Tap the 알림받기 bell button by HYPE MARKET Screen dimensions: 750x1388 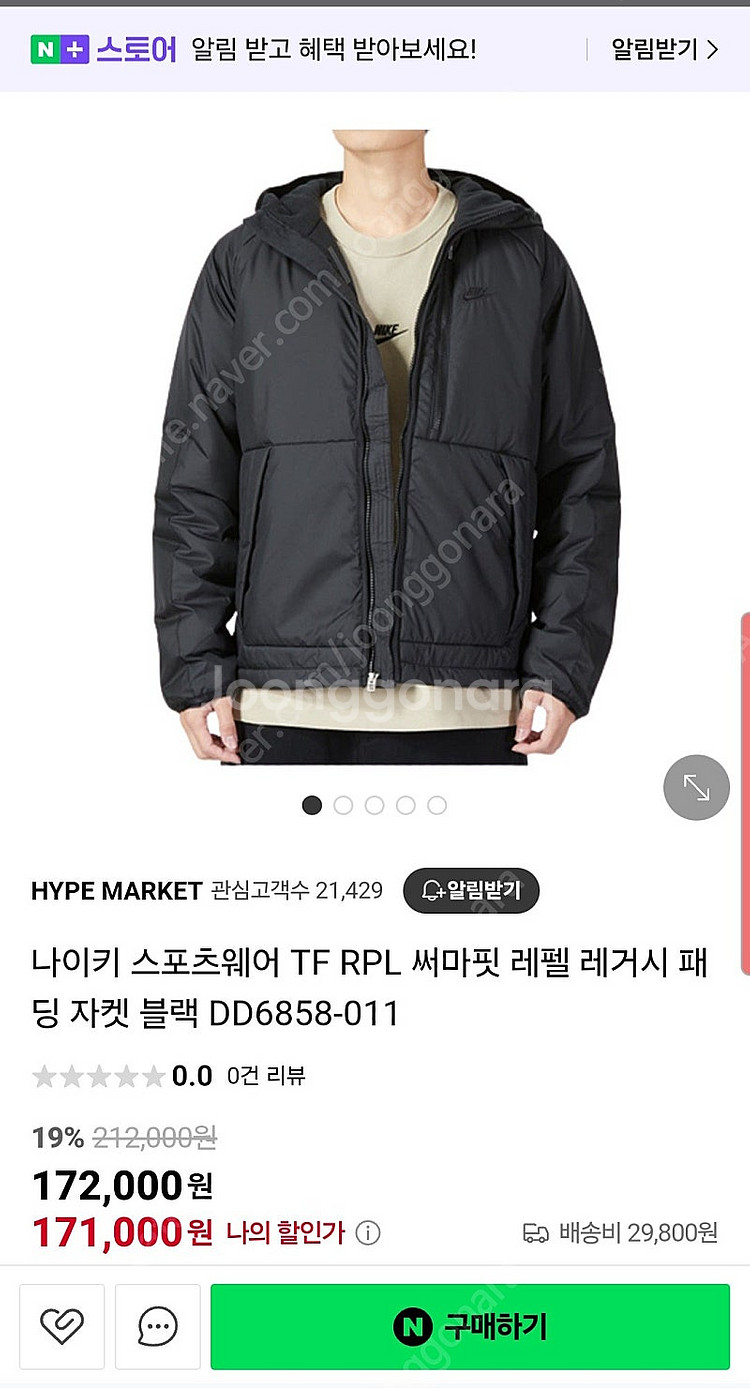pos(471,890)
